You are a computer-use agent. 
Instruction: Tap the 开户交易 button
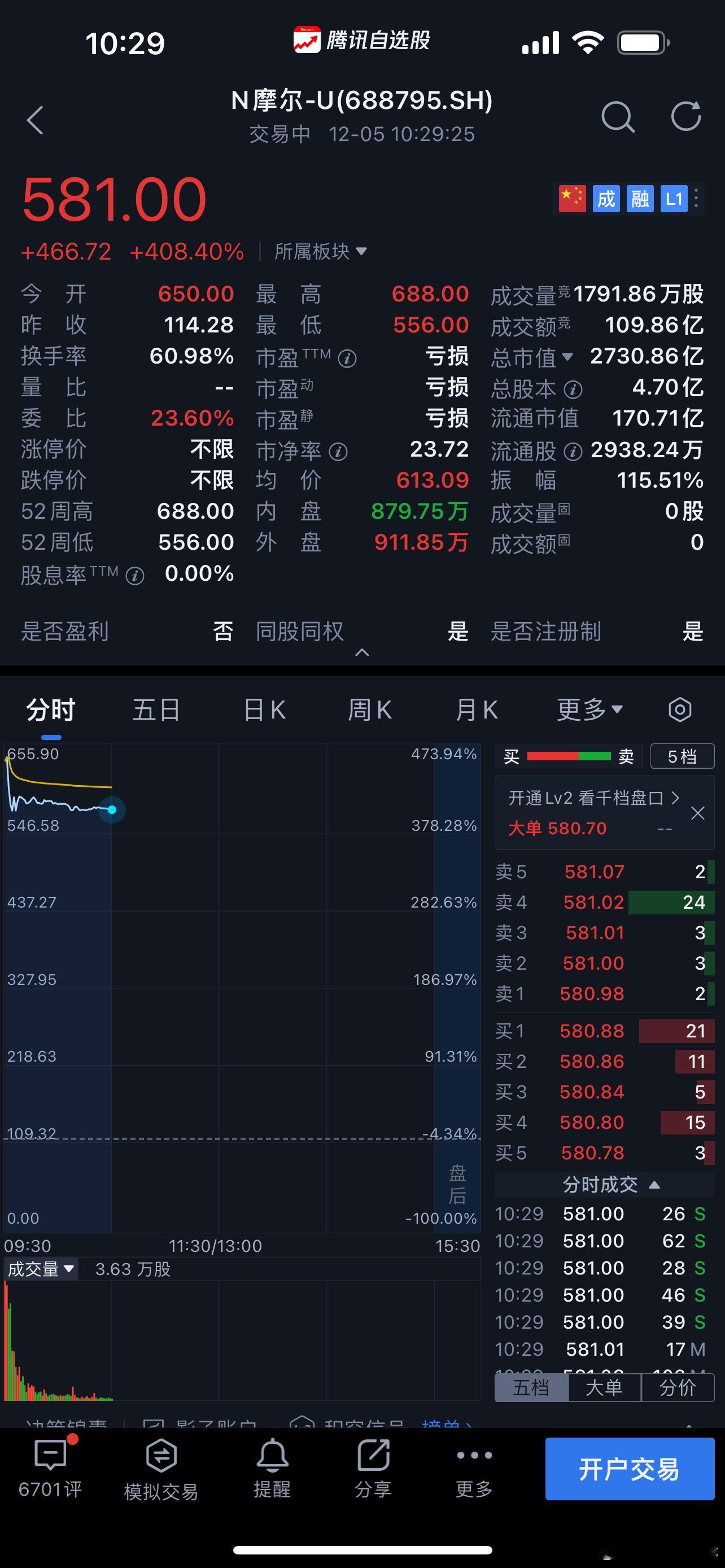[629, 1469]
